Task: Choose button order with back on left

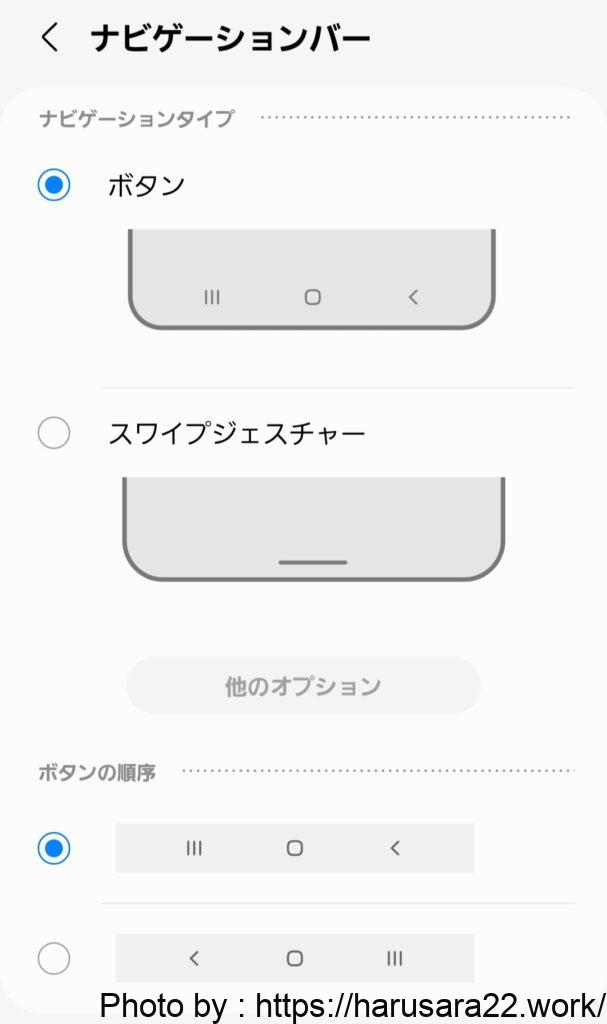Action: (54, 959)
